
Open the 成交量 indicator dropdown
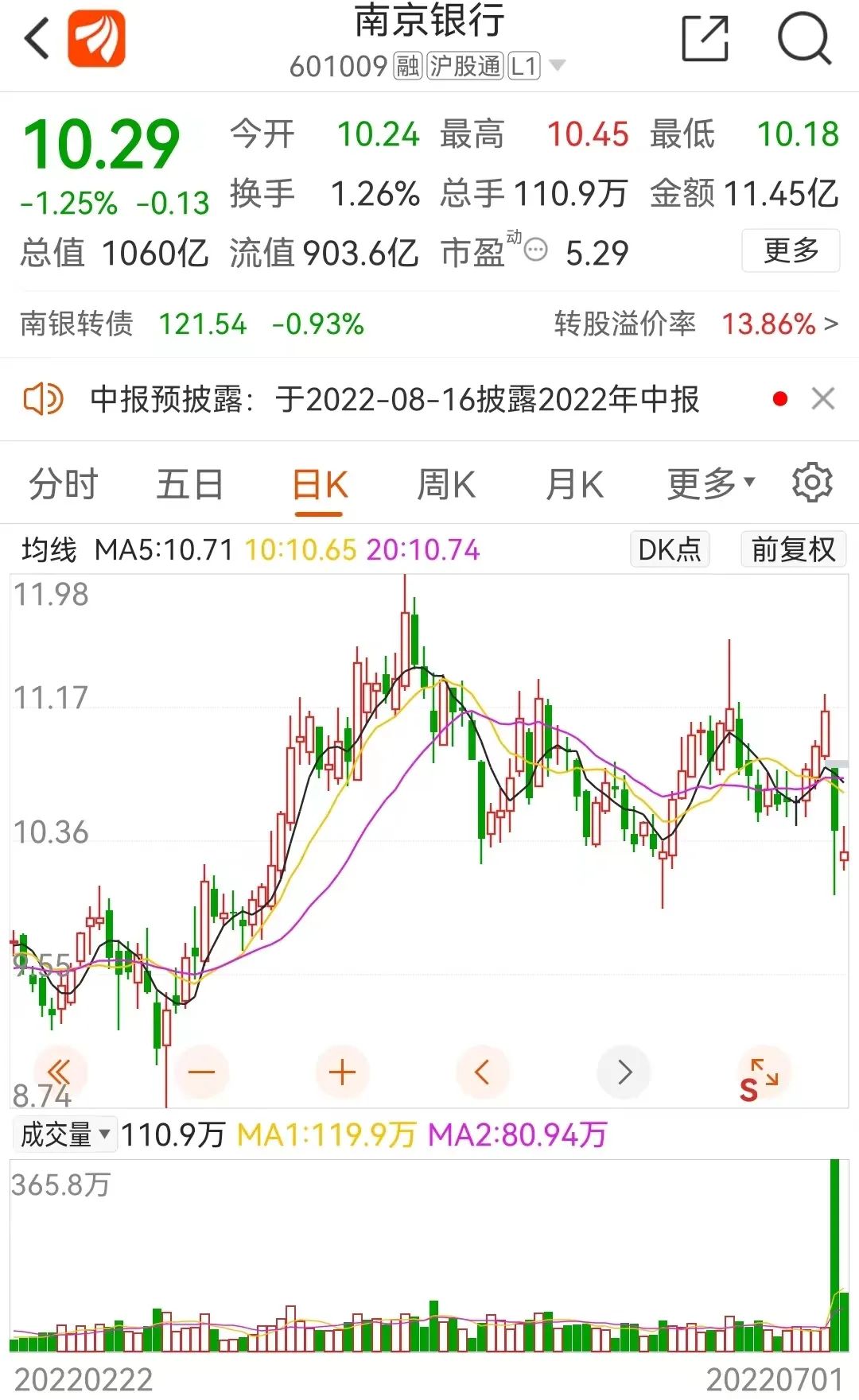(64, 1134)
